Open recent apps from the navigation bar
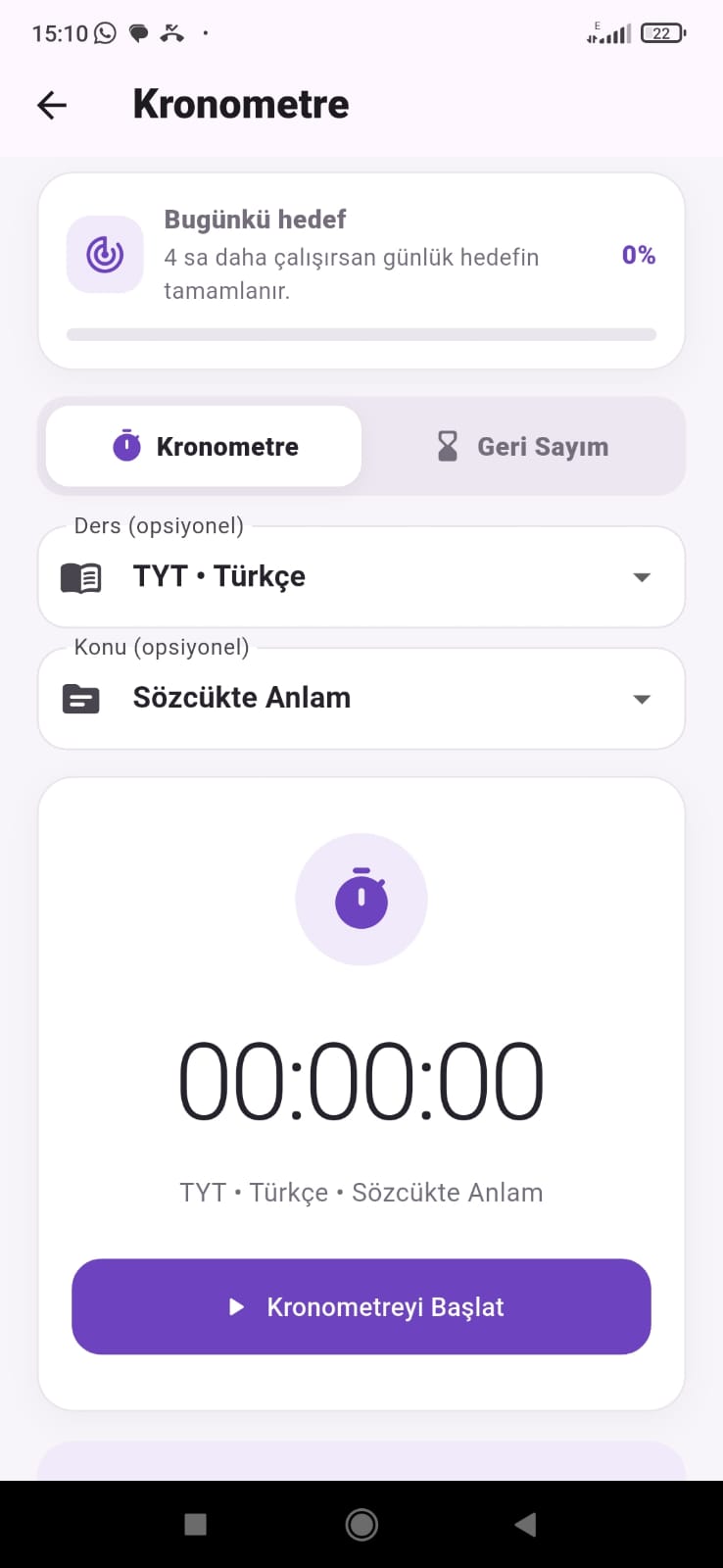The height and width of the screenshot is (1568, 723). [196, 1524]
